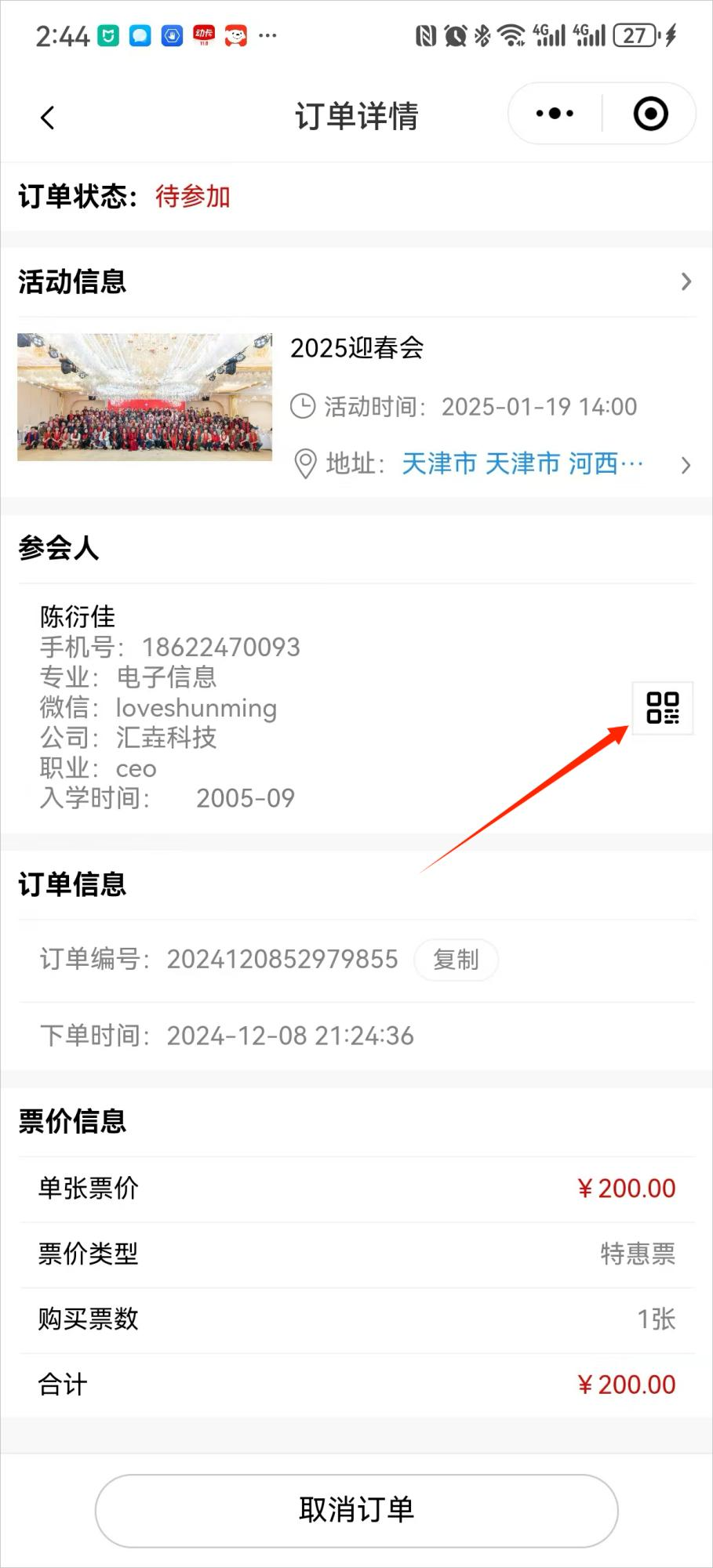
Task: Open the 天津市 address link
Action: (x=522, y=464)
